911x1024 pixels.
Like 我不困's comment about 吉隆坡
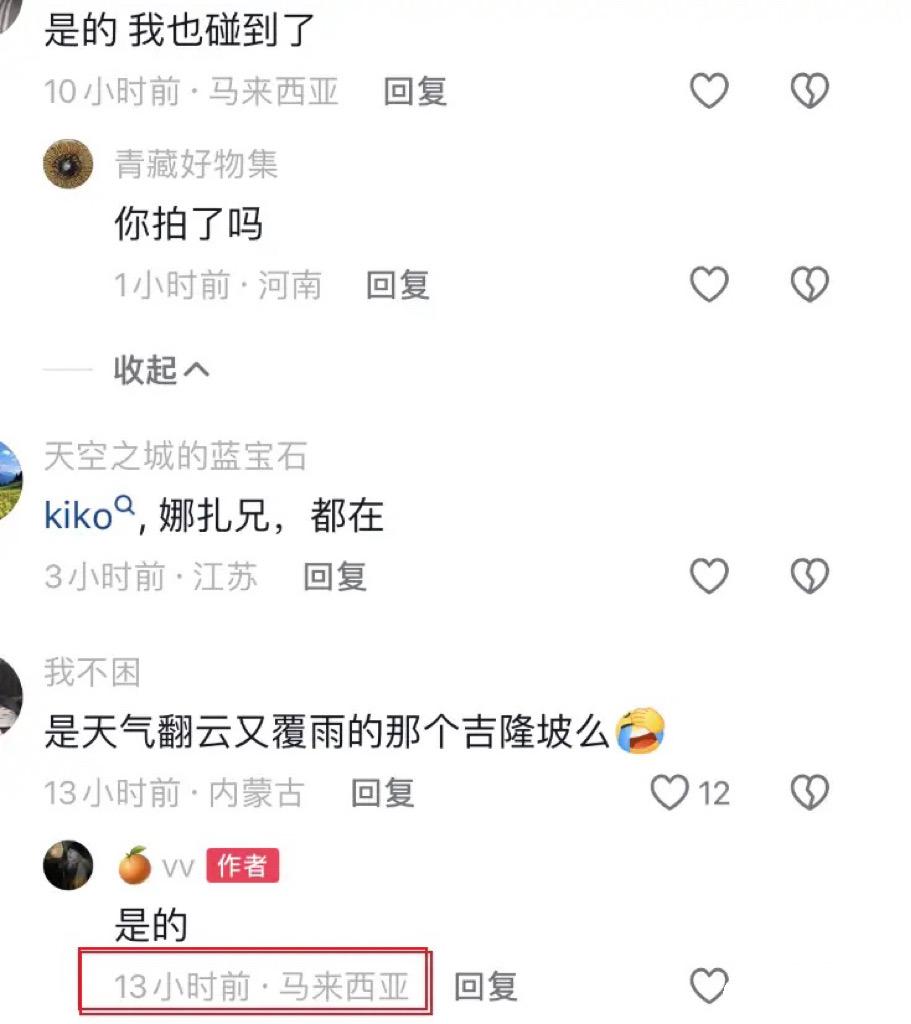690,793
